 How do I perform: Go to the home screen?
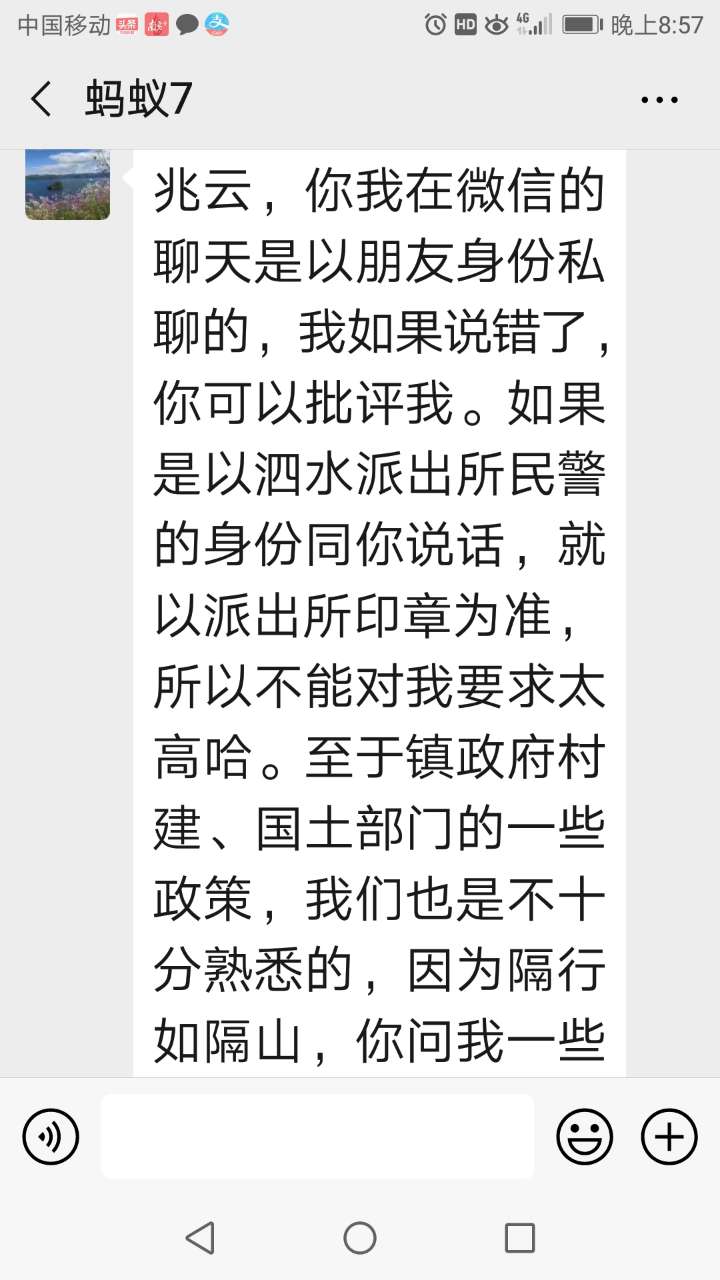click(x=360, y=1238)
